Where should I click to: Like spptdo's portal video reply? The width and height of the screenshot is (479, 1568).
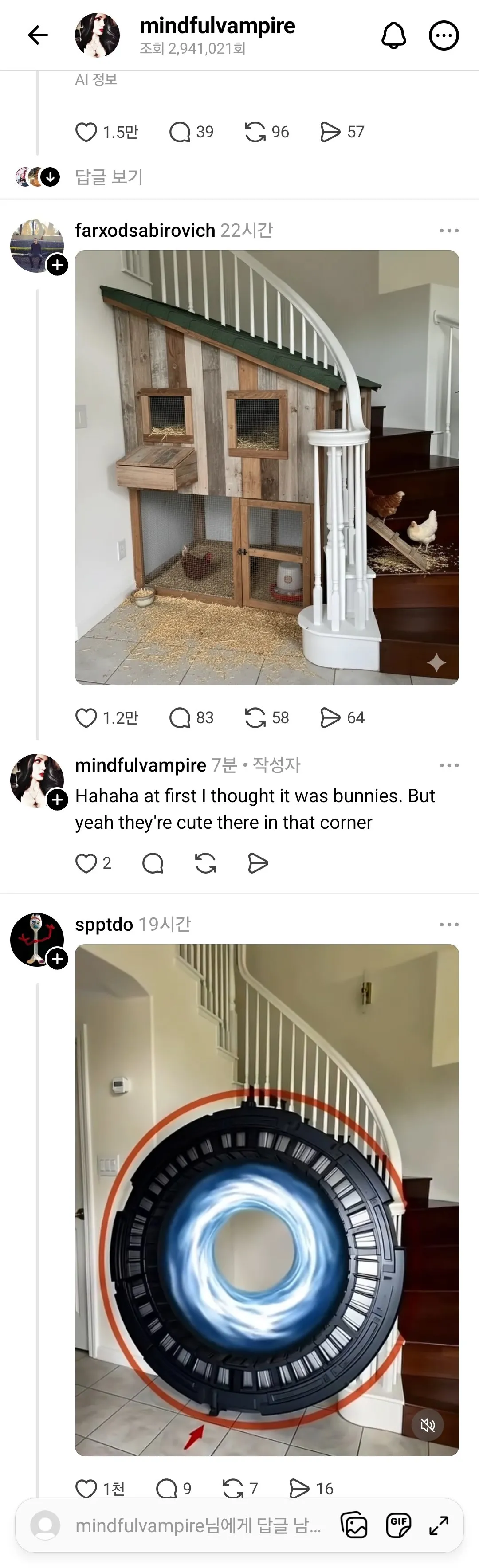point(86,1488)
